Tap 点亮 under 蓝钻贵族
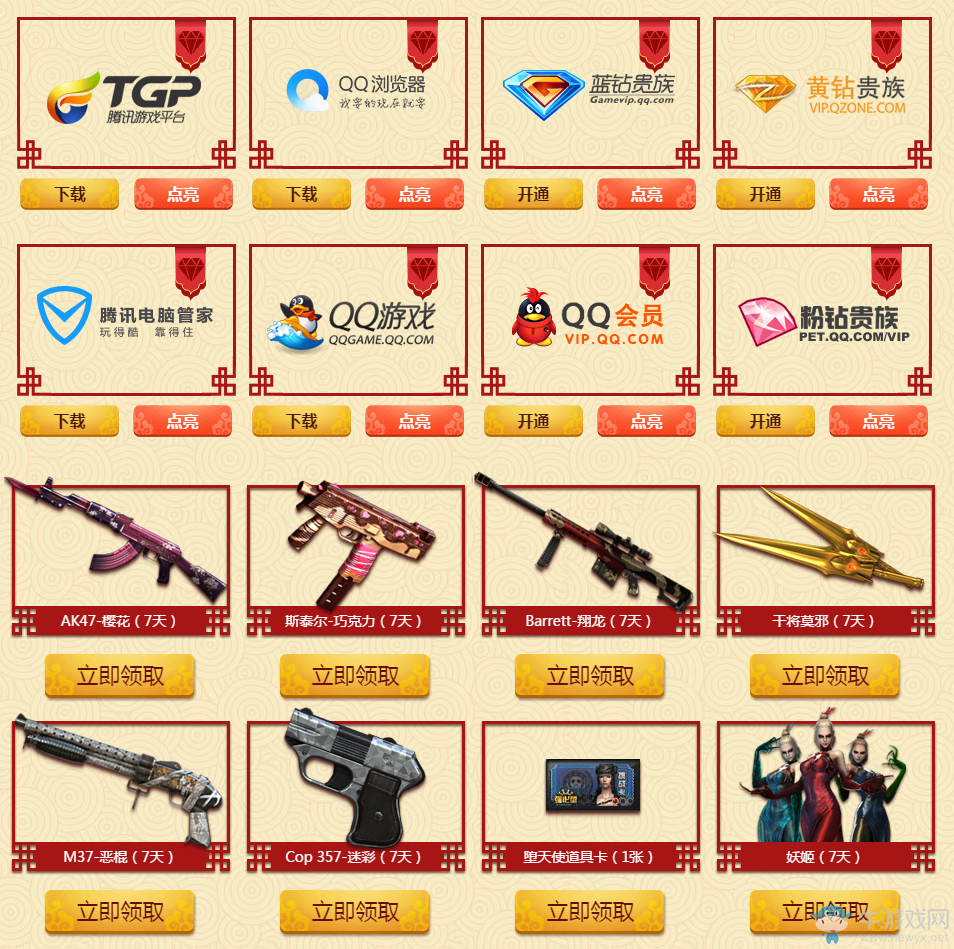Screen dimensions: 954x949 click(x=646, y=194)
